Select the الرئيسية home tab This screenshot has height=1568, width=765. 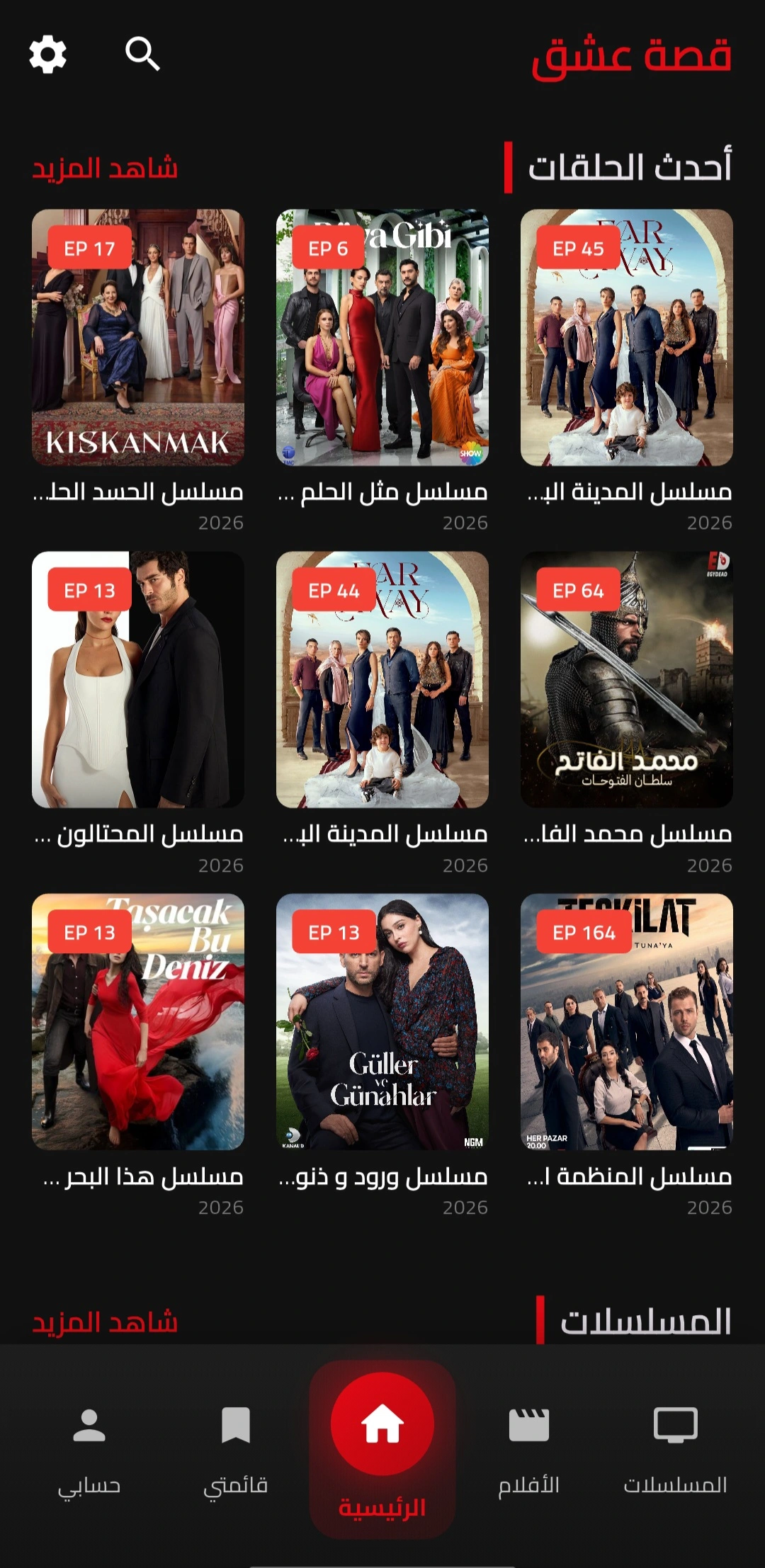pyautogui.click(x=382, y=1445)
